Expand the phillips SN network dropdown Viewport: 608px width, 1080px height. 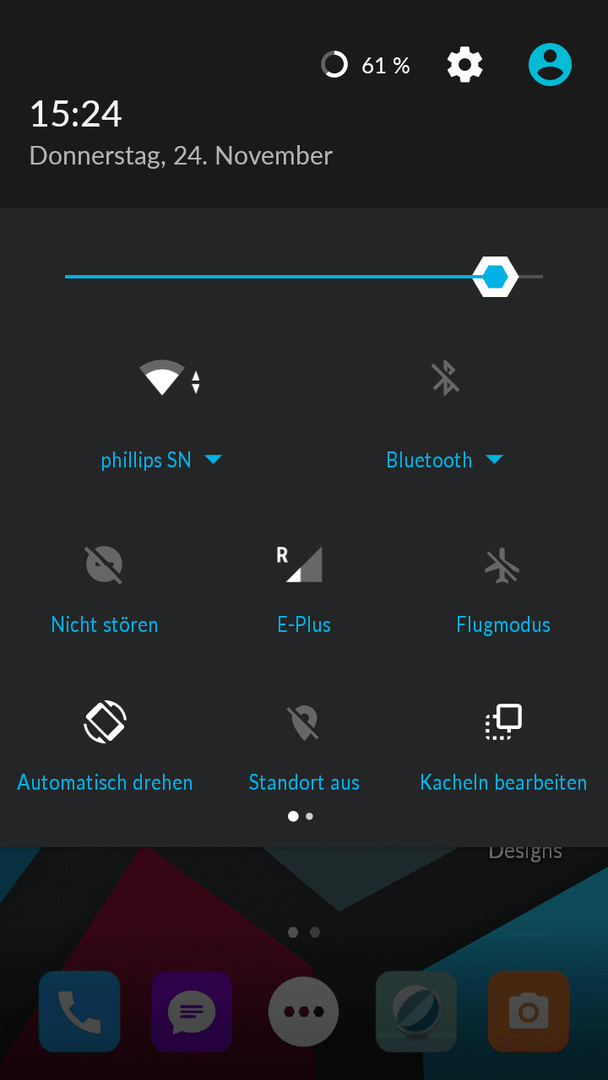161,460
